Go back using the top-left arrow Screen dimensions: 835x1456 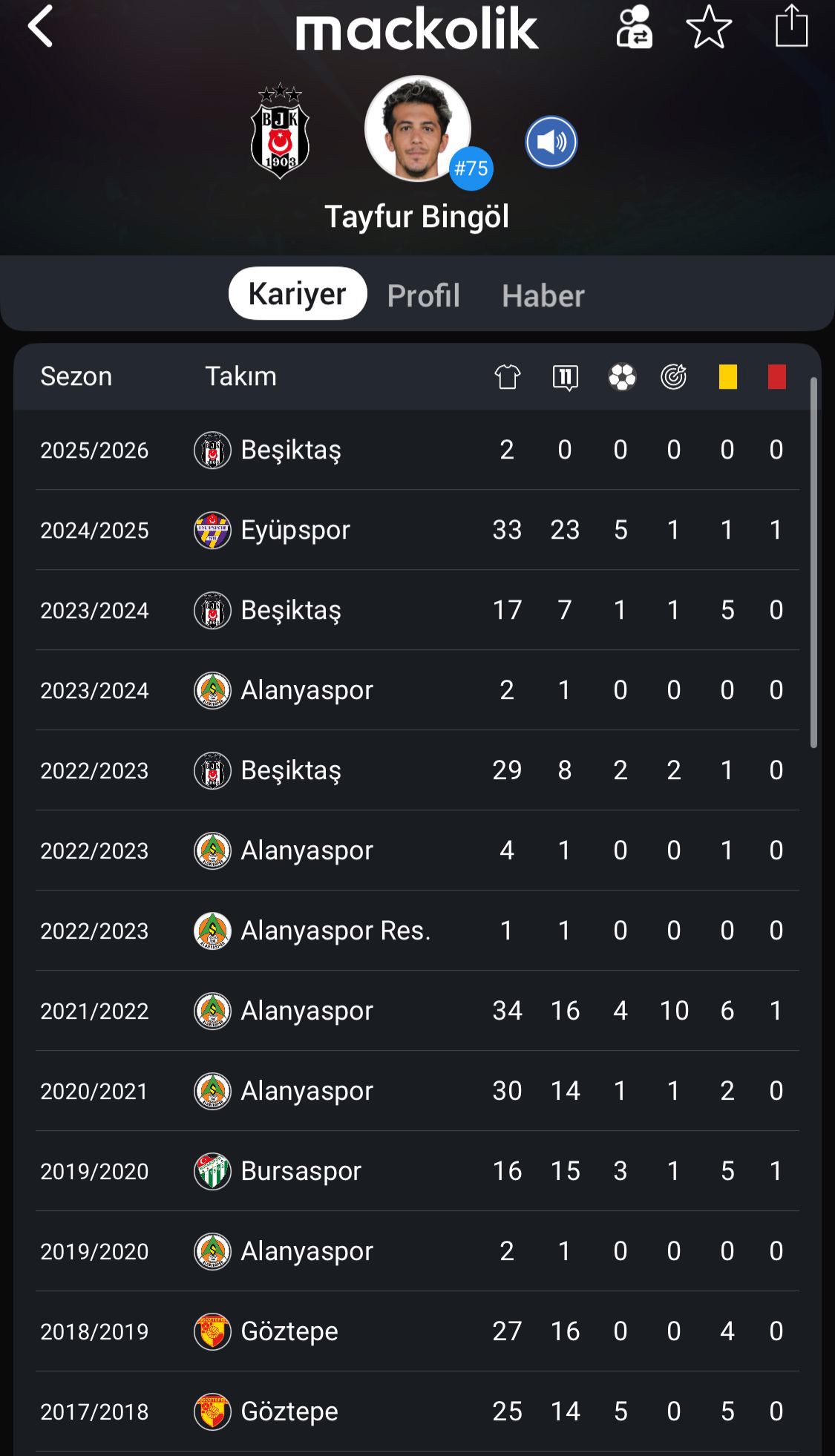(40, 27)
